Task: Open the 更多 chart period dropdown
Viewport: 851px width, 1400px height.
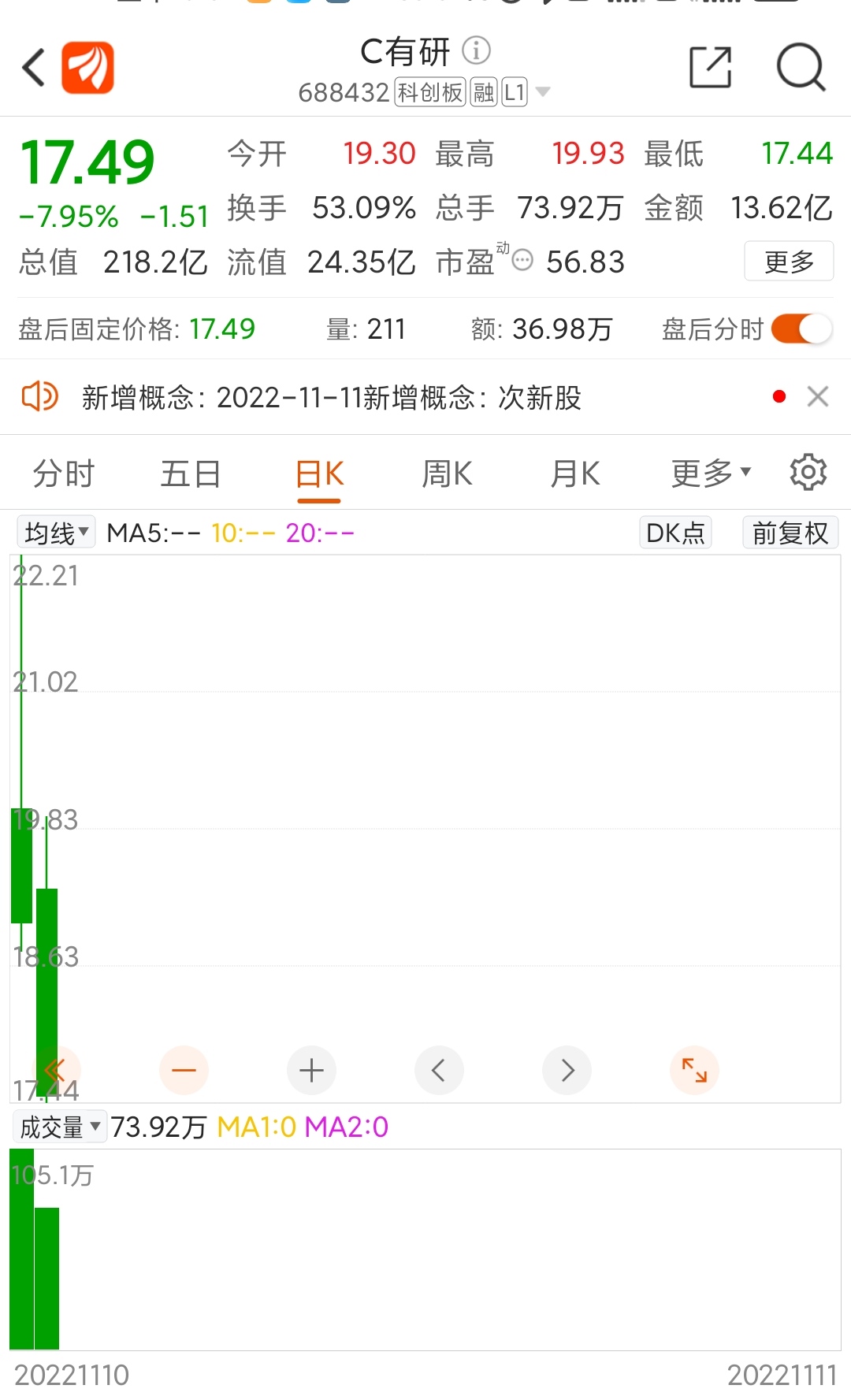Action: (711, 473)
